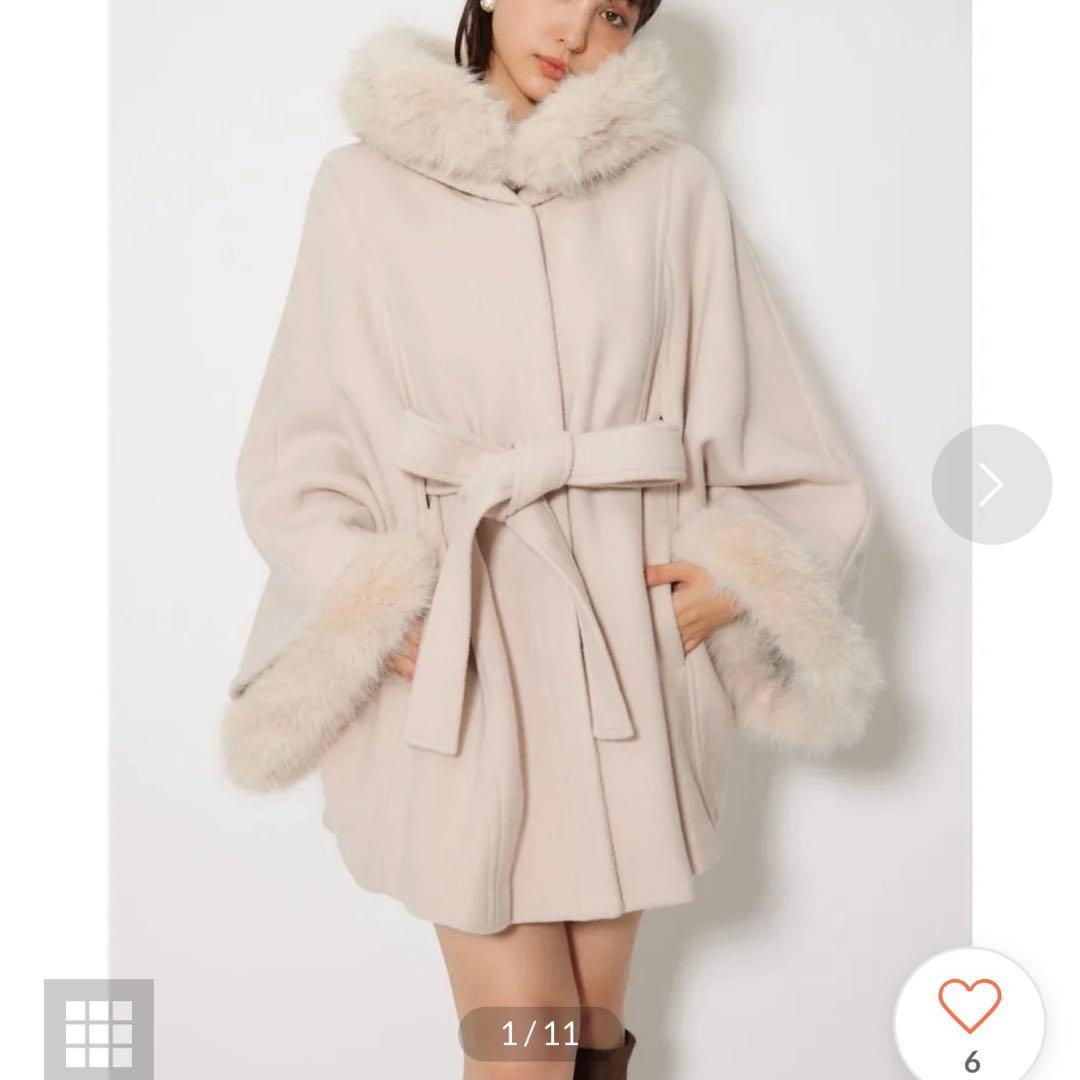The image size is (1080, 1080).
Task: Go to the next product image
Action: click(x=991, y=485)
